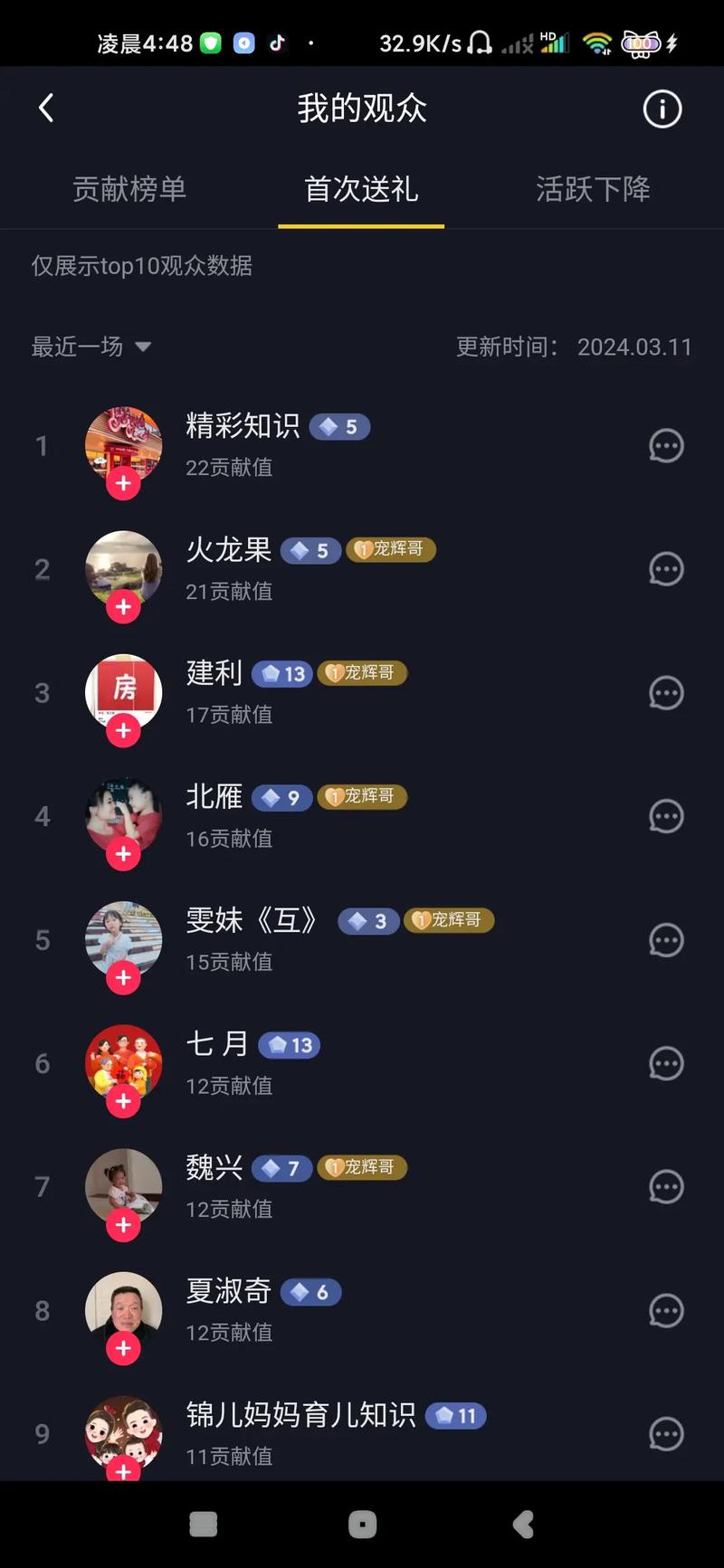Tap the plus button on 魏兴's avatar
The image size is (724, 1568).
124,1225
